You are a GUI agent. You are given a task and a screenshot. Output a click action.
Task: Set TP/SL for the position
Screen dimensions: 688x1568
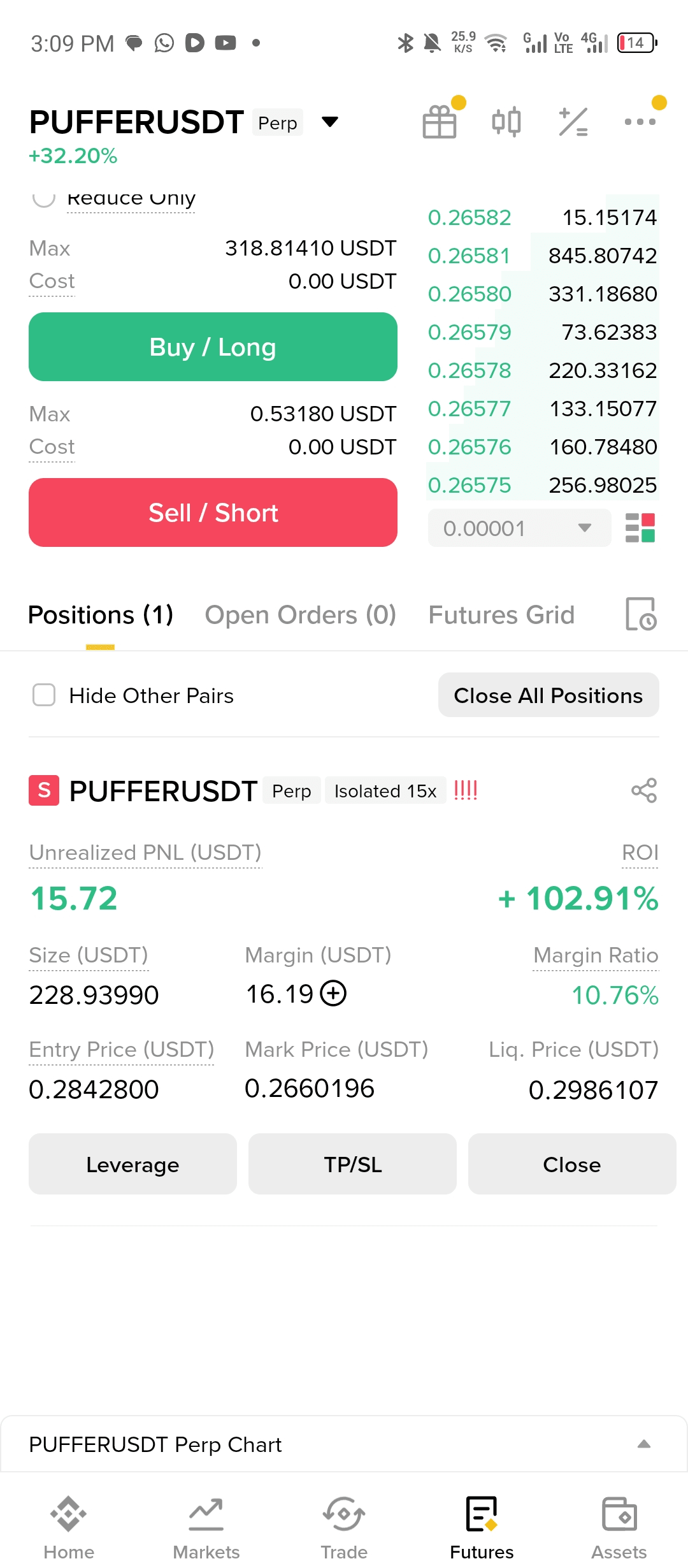[352, 1164]
